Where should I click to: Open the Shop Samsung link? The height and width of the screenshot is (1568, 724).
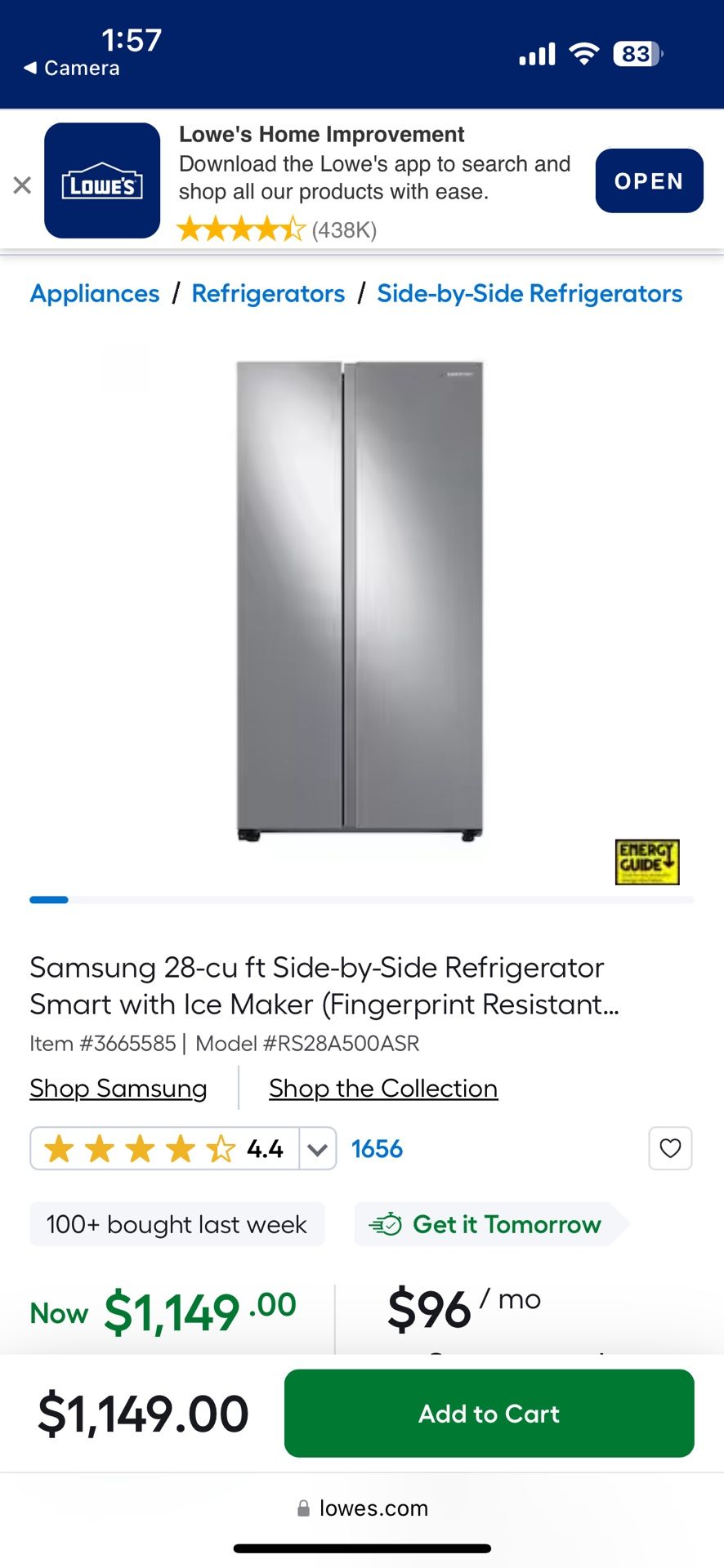click(x=118, y=1088)
